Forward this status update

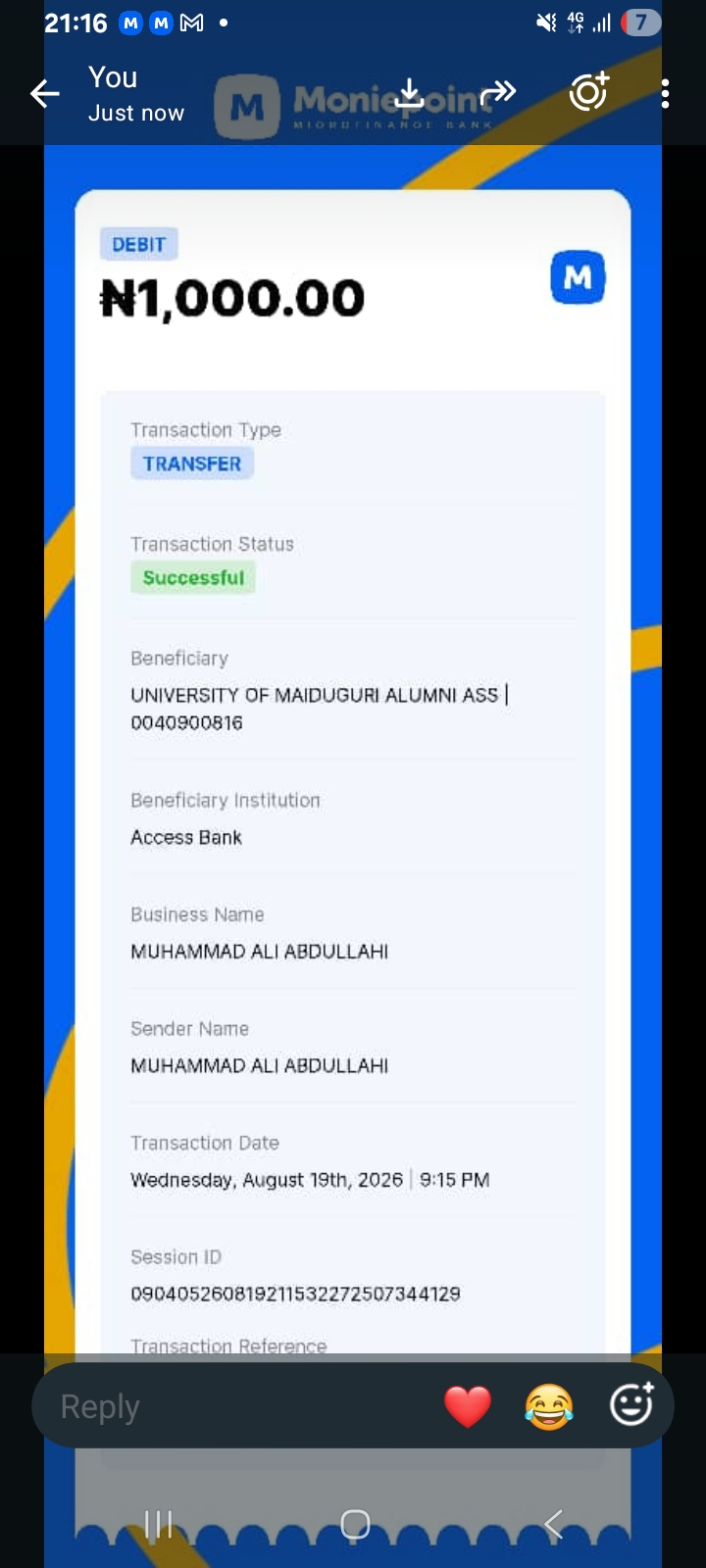tap(498, 93)
